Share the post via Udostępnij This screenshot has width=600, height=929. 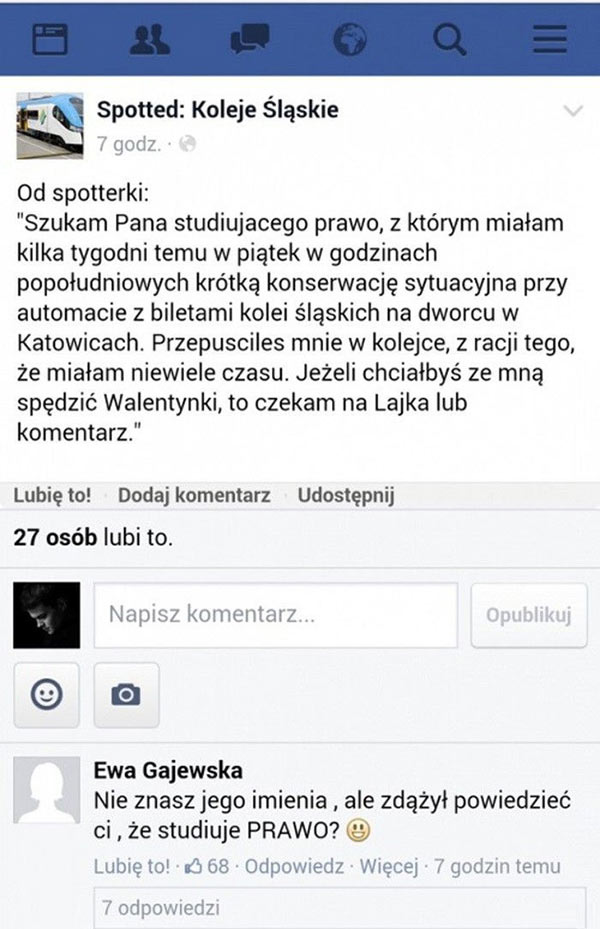coord(345,495)
